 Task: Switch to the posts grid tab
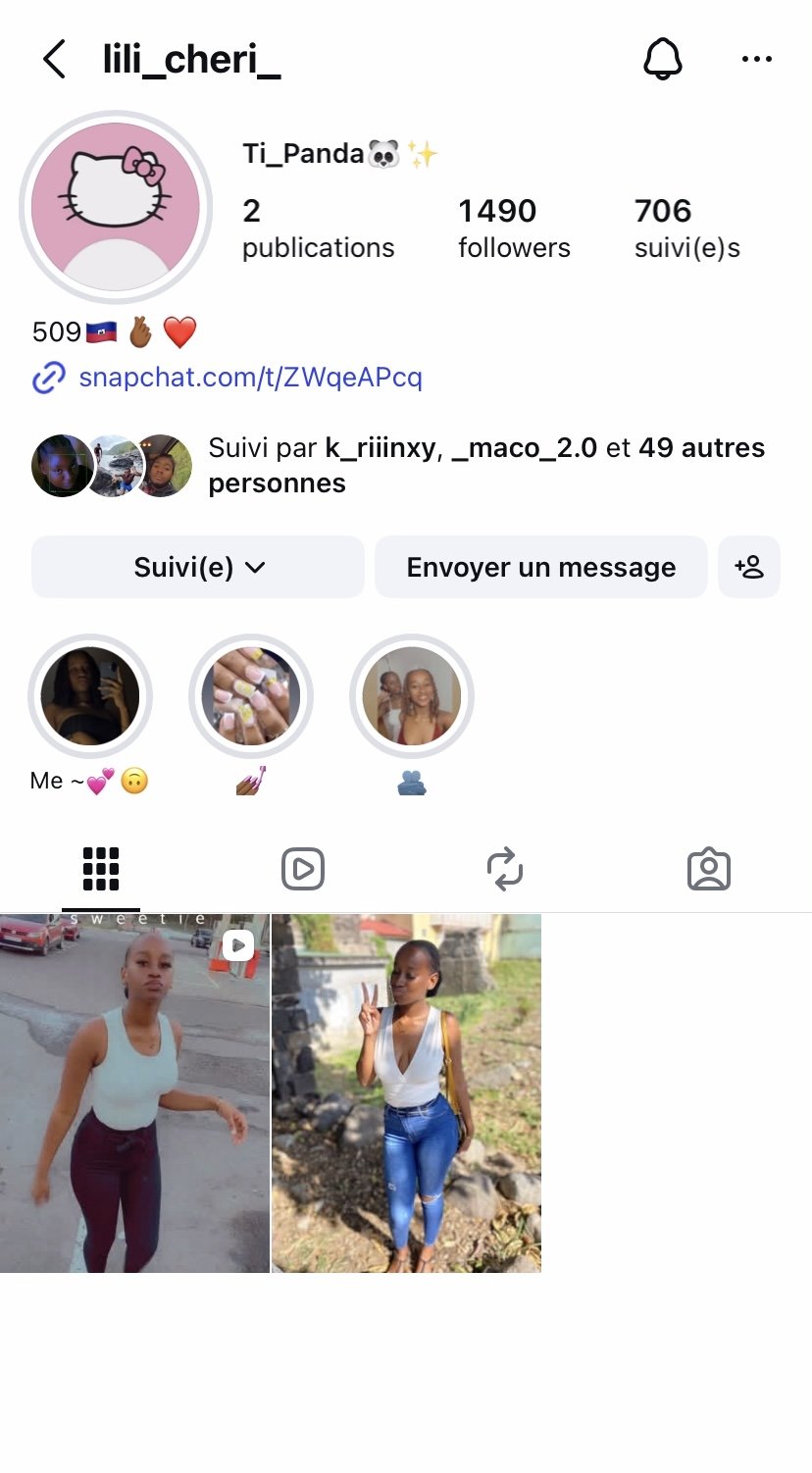(101, 869)
